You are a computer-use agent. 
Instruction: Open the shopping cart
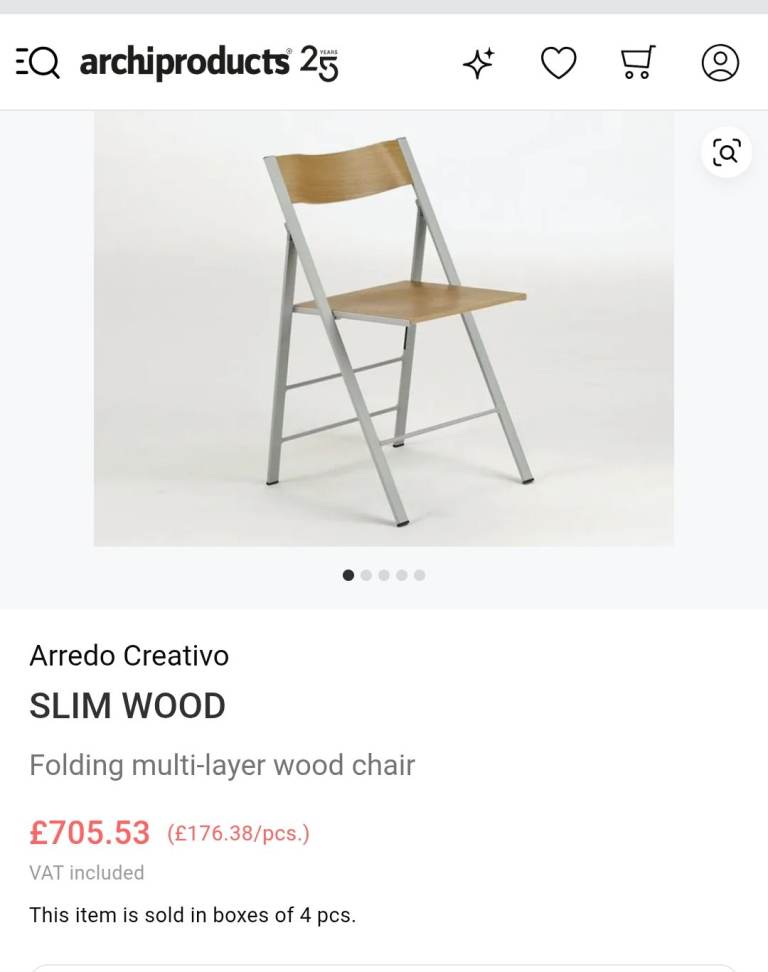(x=638, y=63)
